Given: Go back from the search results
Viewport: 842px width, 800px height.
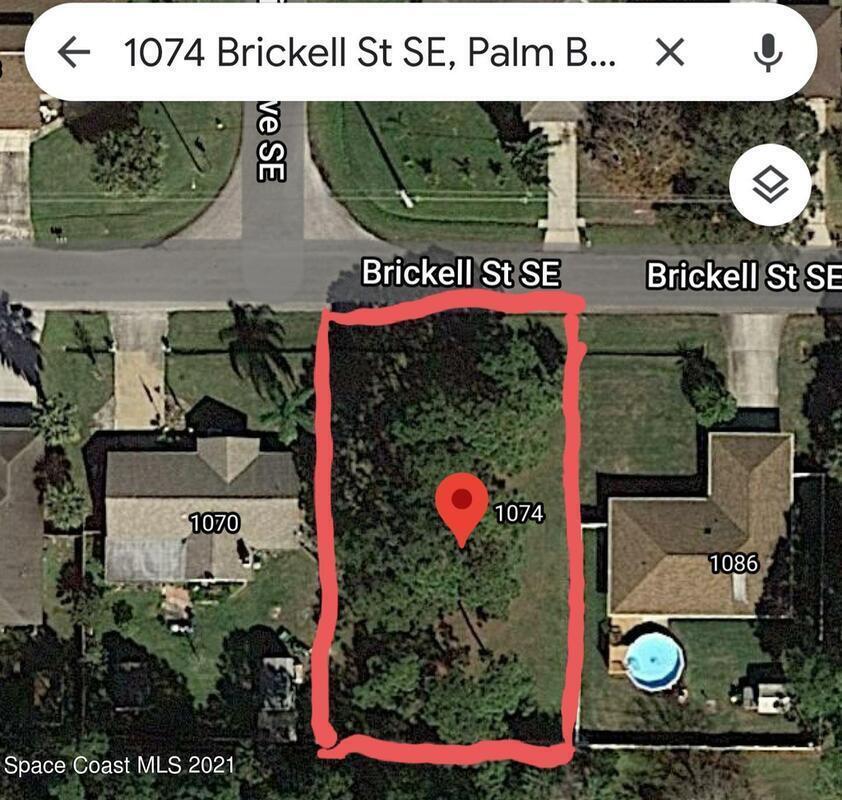Looking at the screenshot, I should pos(75,53).
